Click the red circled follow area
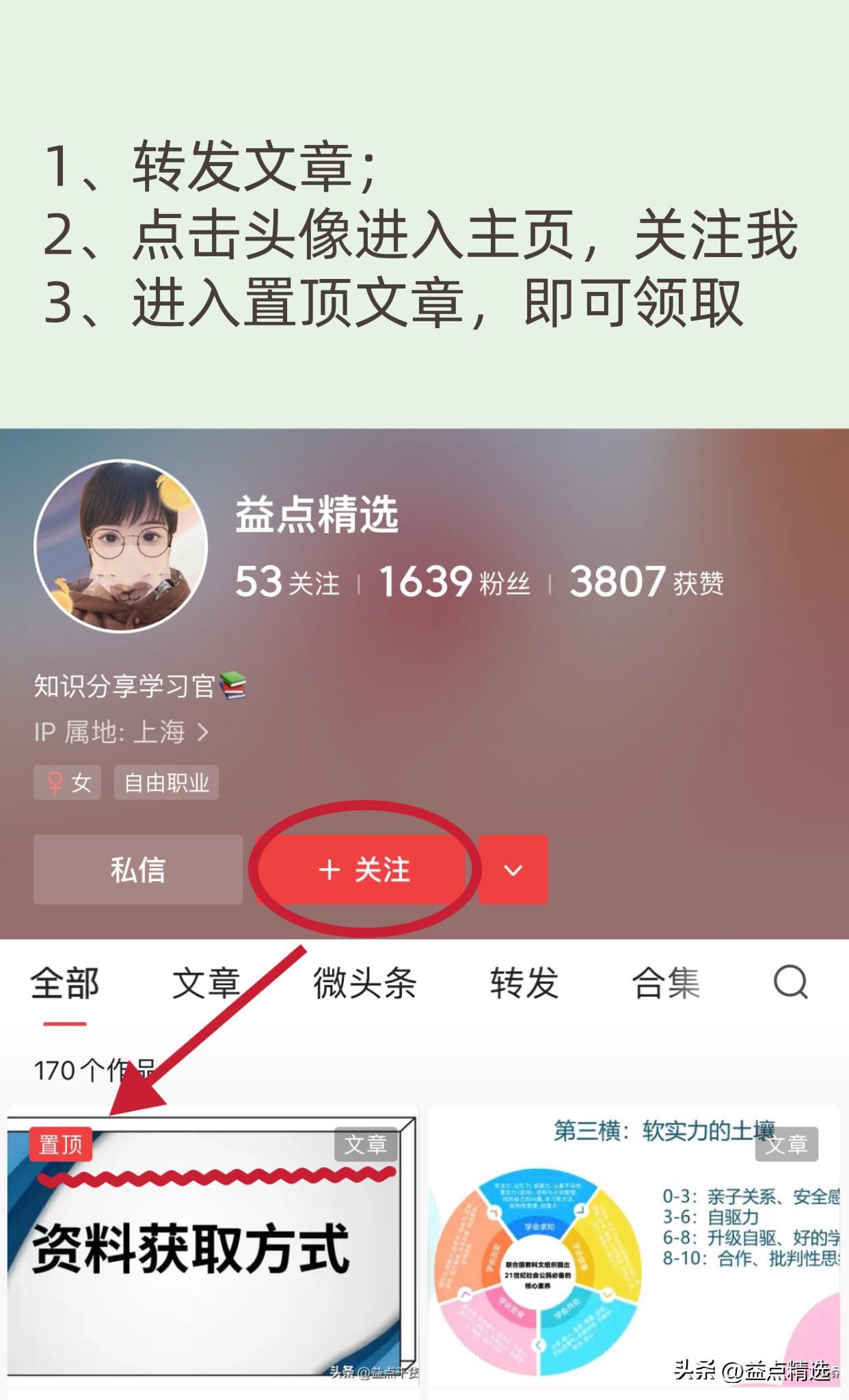This screenshot has height=1400, width=849. point(365,868)
